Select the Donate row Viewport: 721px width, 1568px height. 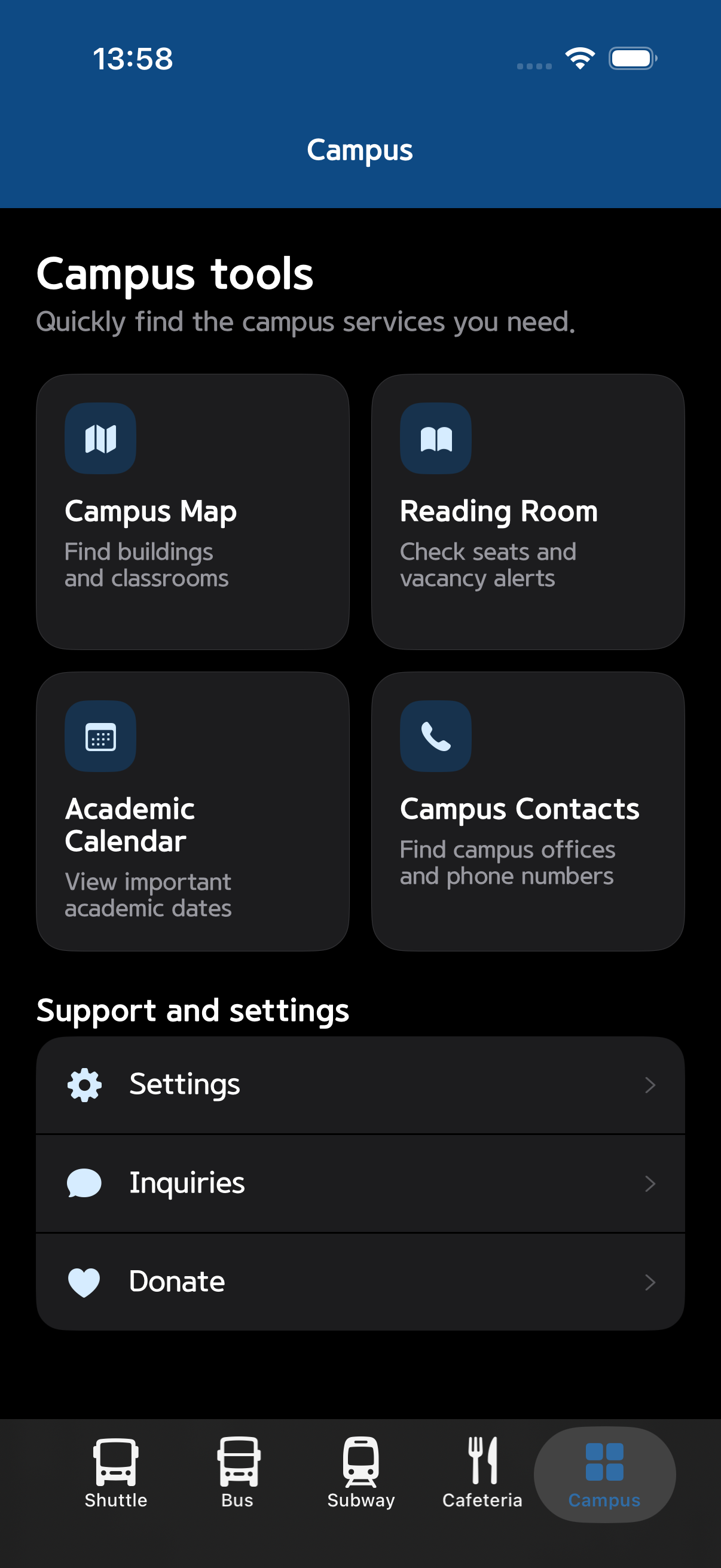tap(360, 1282)
